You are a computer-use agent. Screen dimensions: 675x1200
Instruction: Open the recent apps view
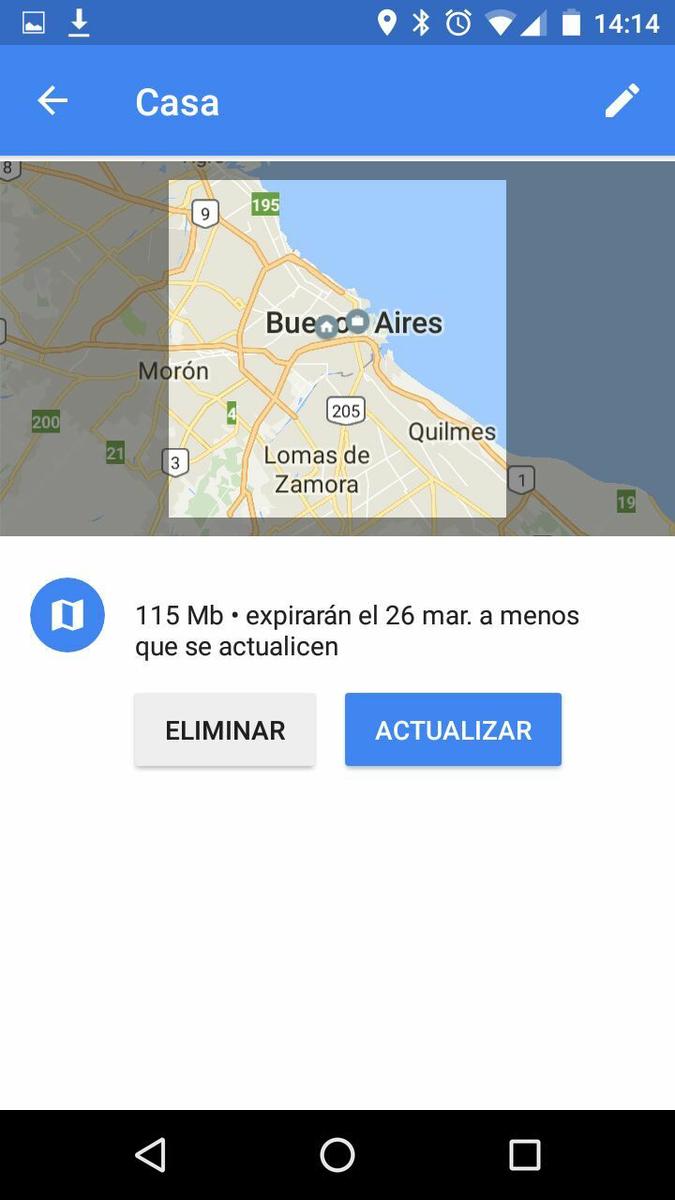click(524, 1155)
